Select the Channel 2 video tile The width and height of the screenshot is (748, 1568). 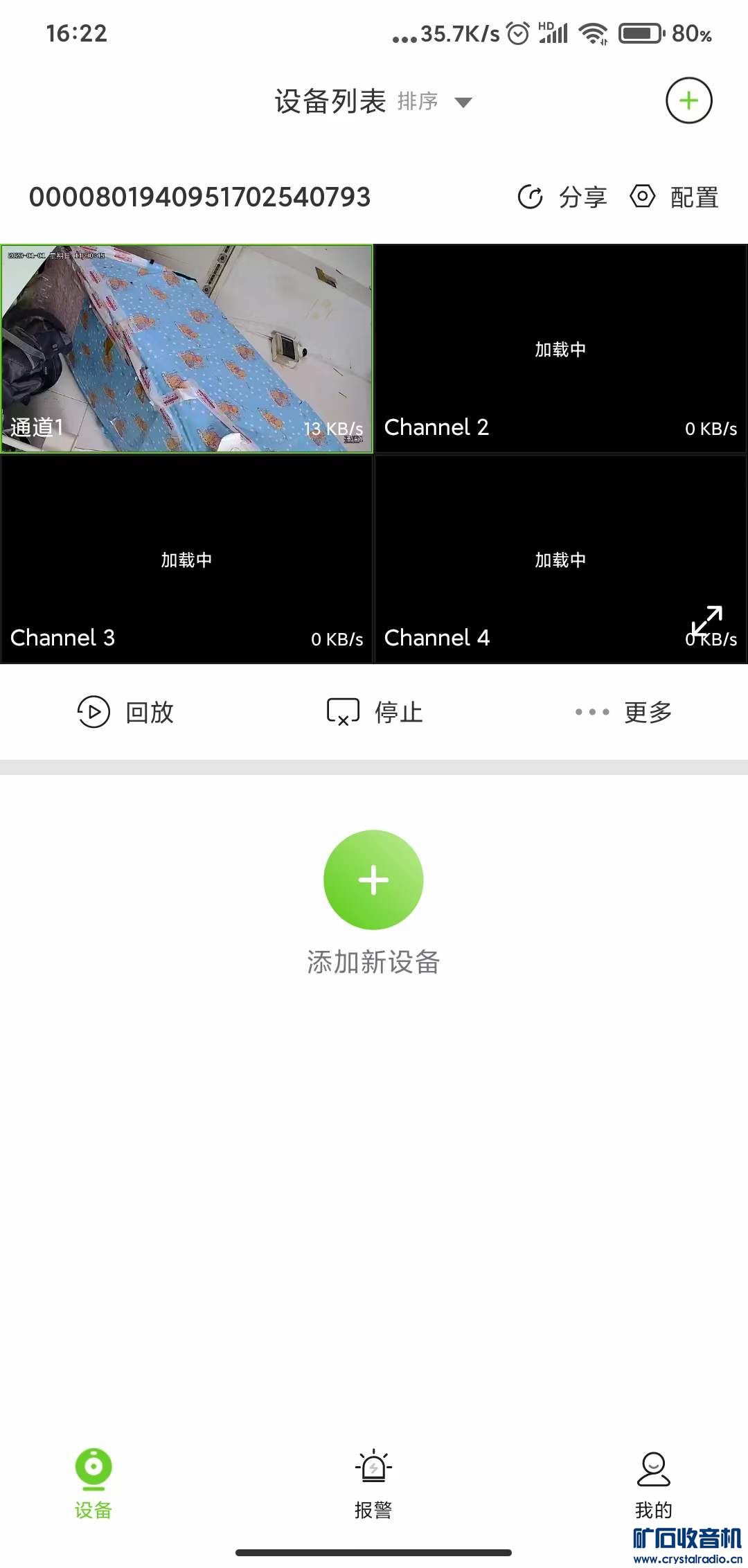pos(560,348)
